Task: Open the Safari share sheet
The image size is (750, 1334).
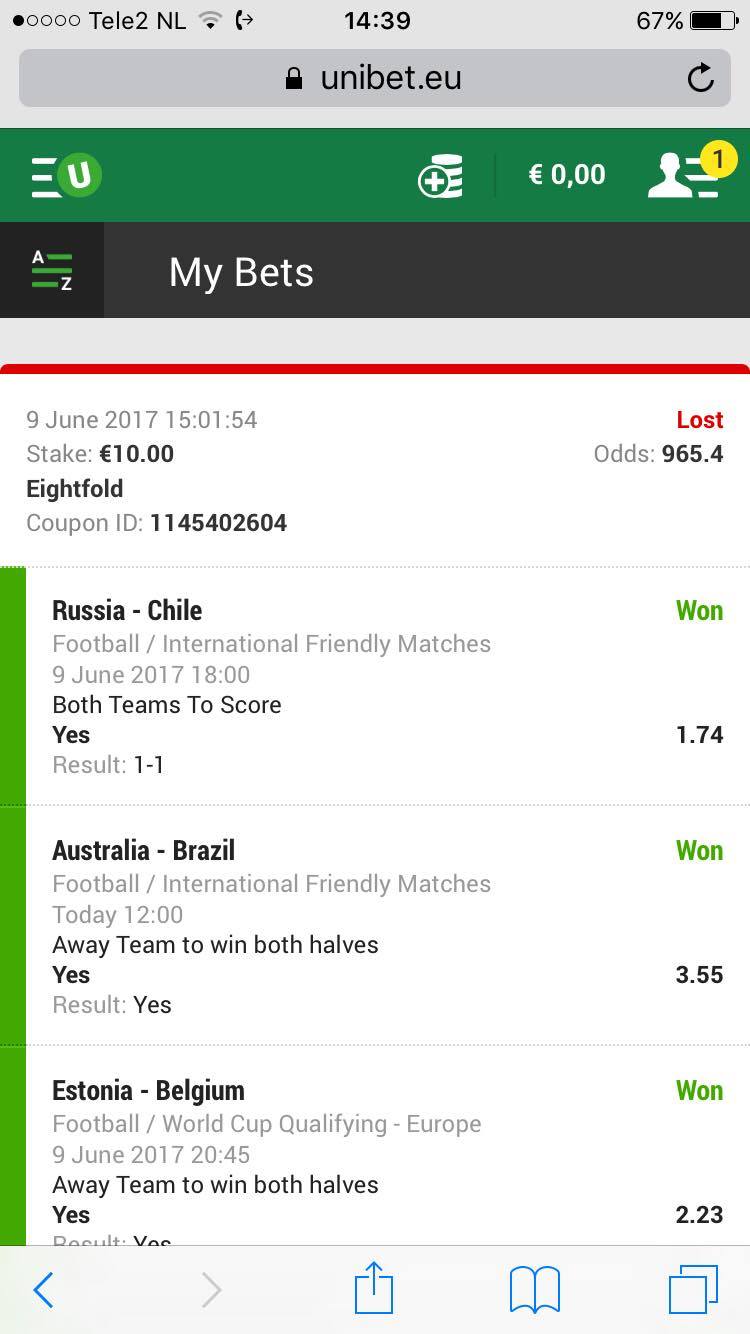Action: (x=374, y=1288)
